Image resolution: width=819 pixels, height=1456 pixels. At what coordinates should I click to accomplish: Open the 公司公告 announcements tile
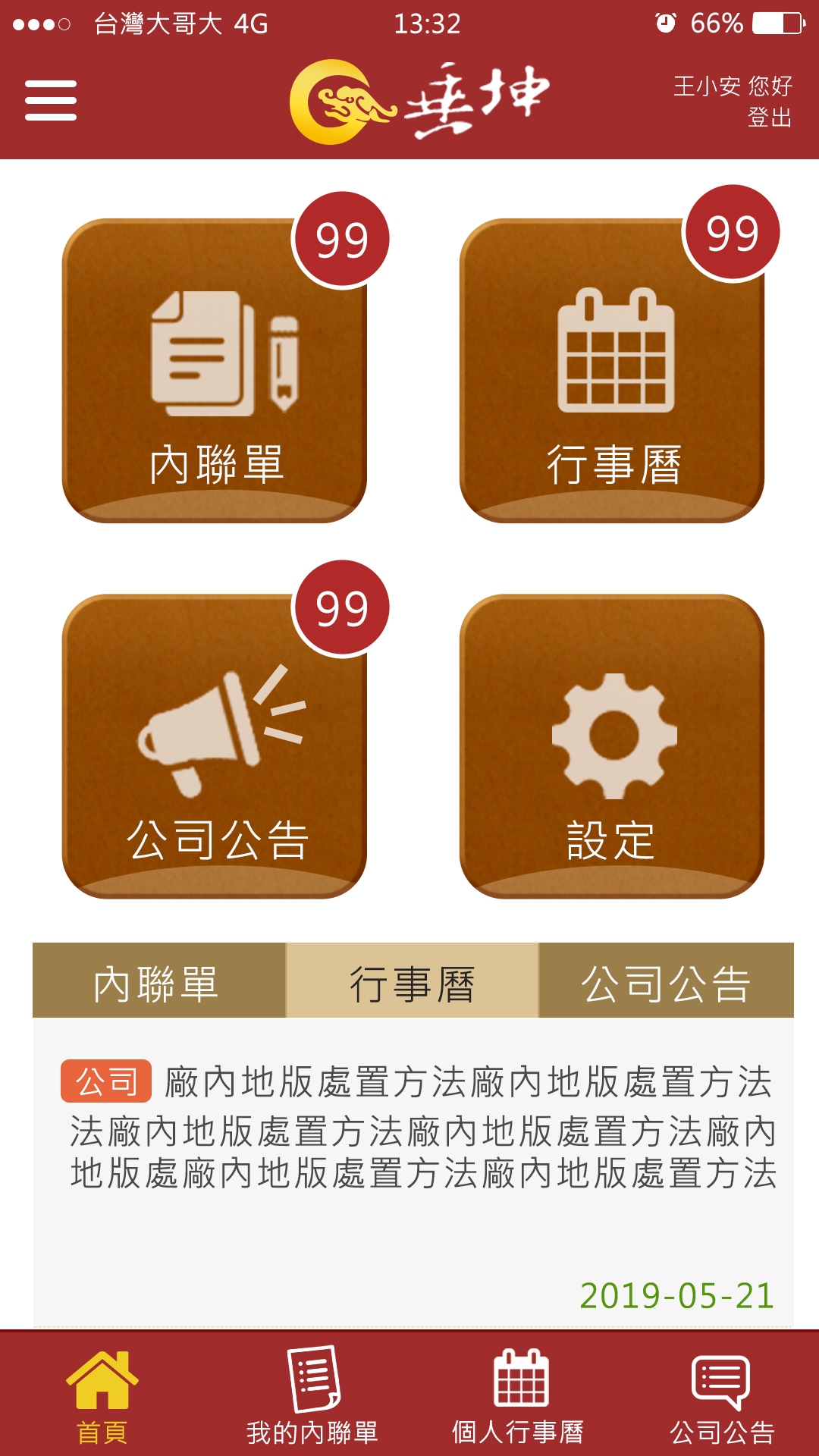[215, 746]
